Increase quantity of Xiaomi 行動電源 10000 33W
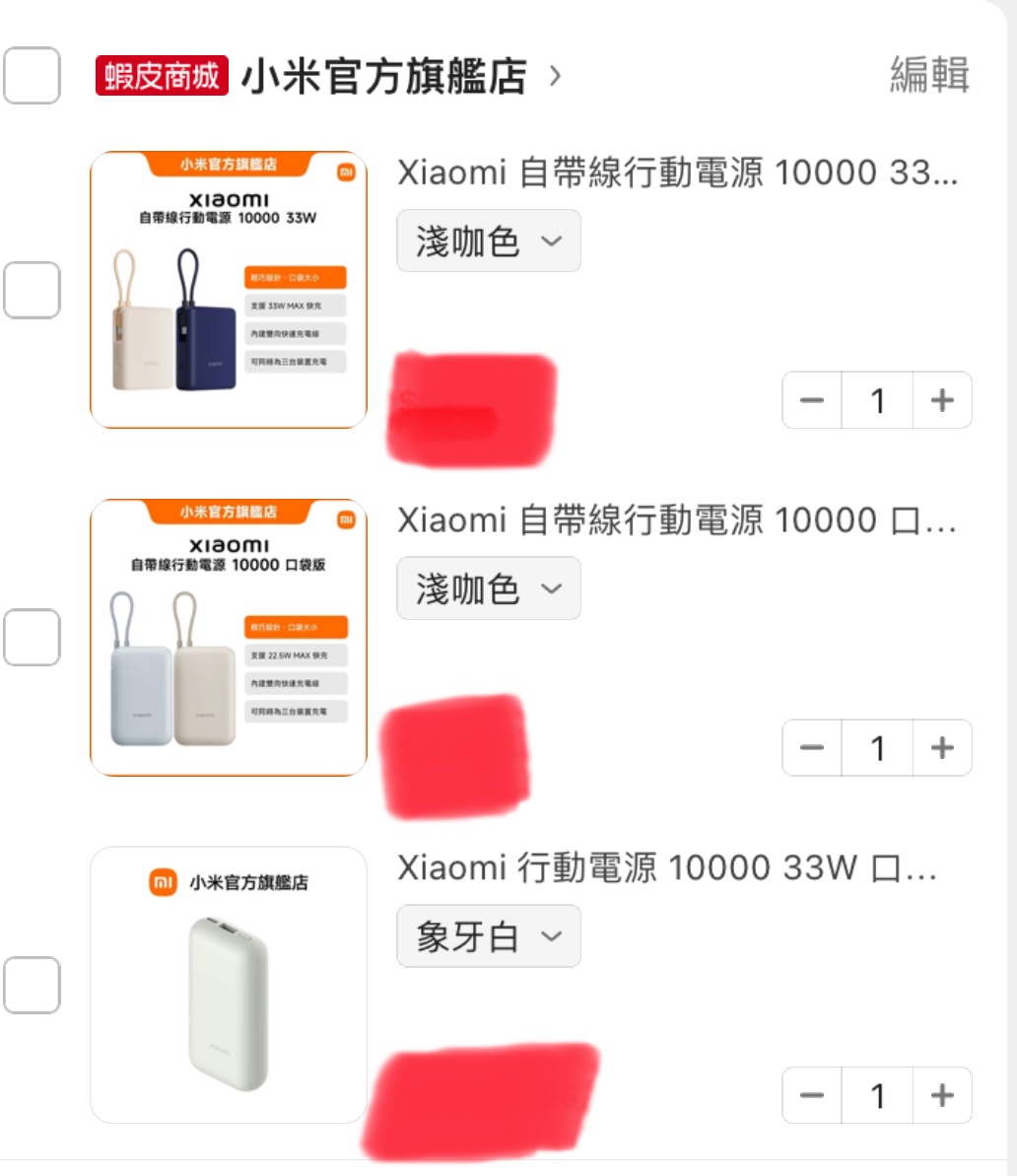 point(942,1095)
